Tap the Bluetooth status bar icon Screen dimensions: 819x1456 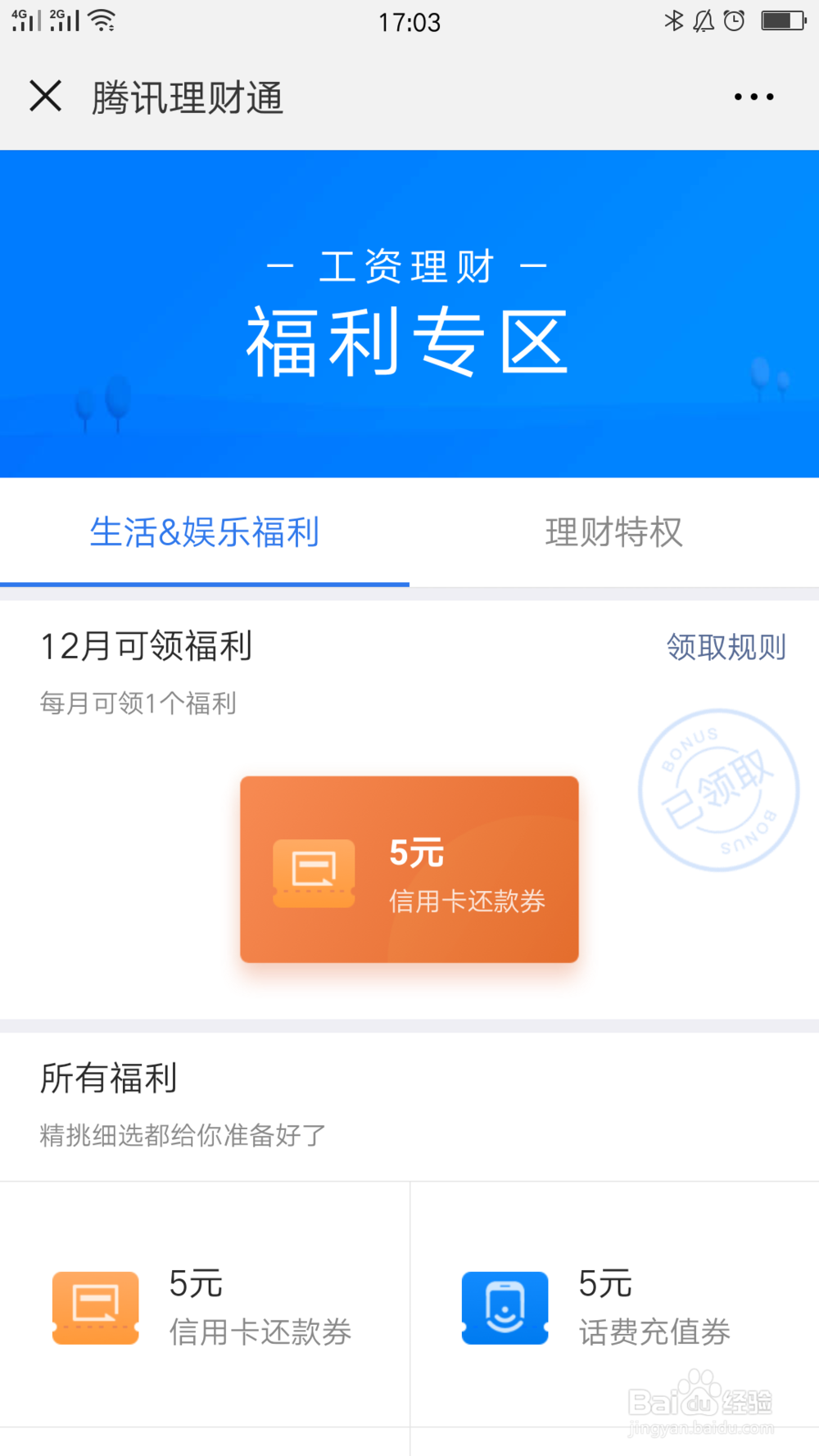[675, 20]
